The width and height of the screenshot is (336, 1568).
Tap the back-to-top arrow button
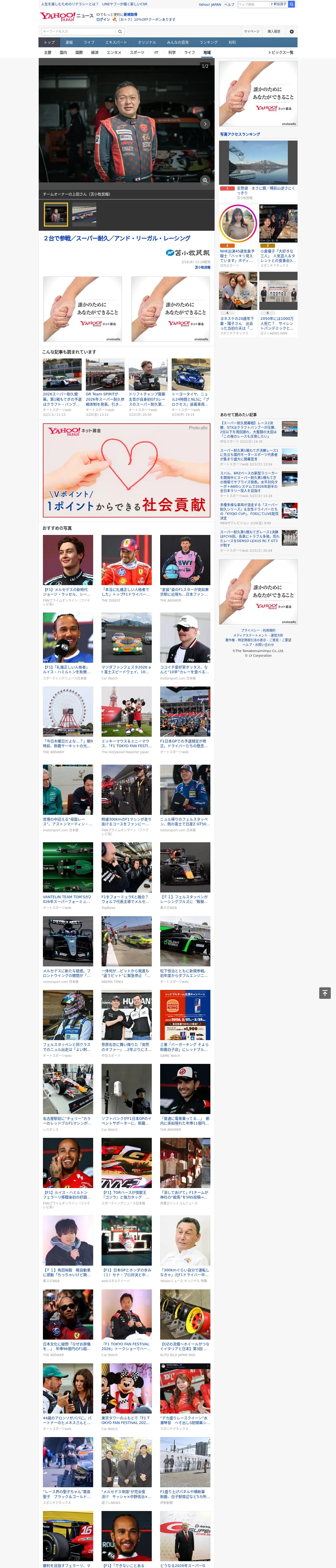pos(325,993)
